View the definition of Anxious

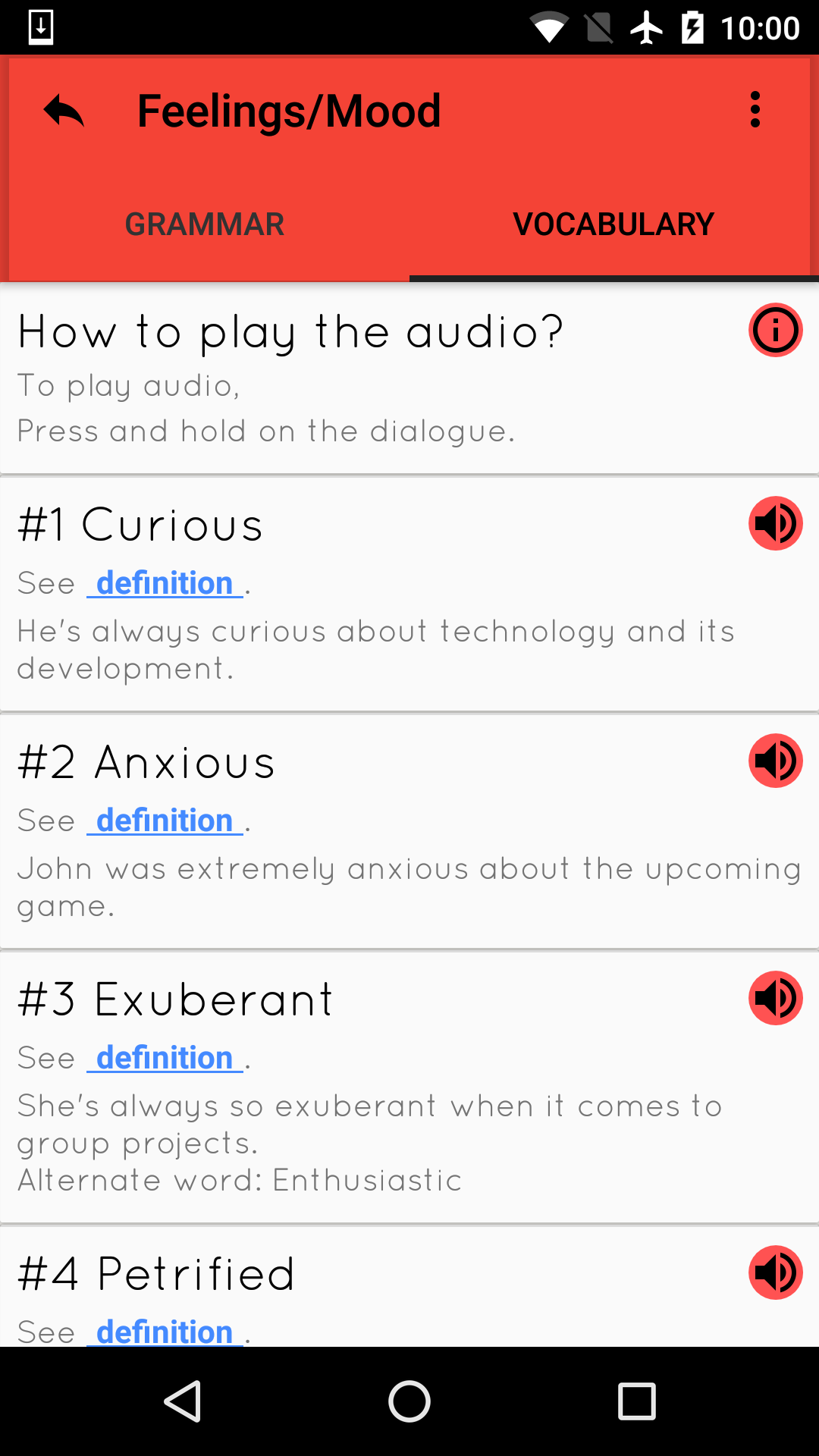[165, 821]
